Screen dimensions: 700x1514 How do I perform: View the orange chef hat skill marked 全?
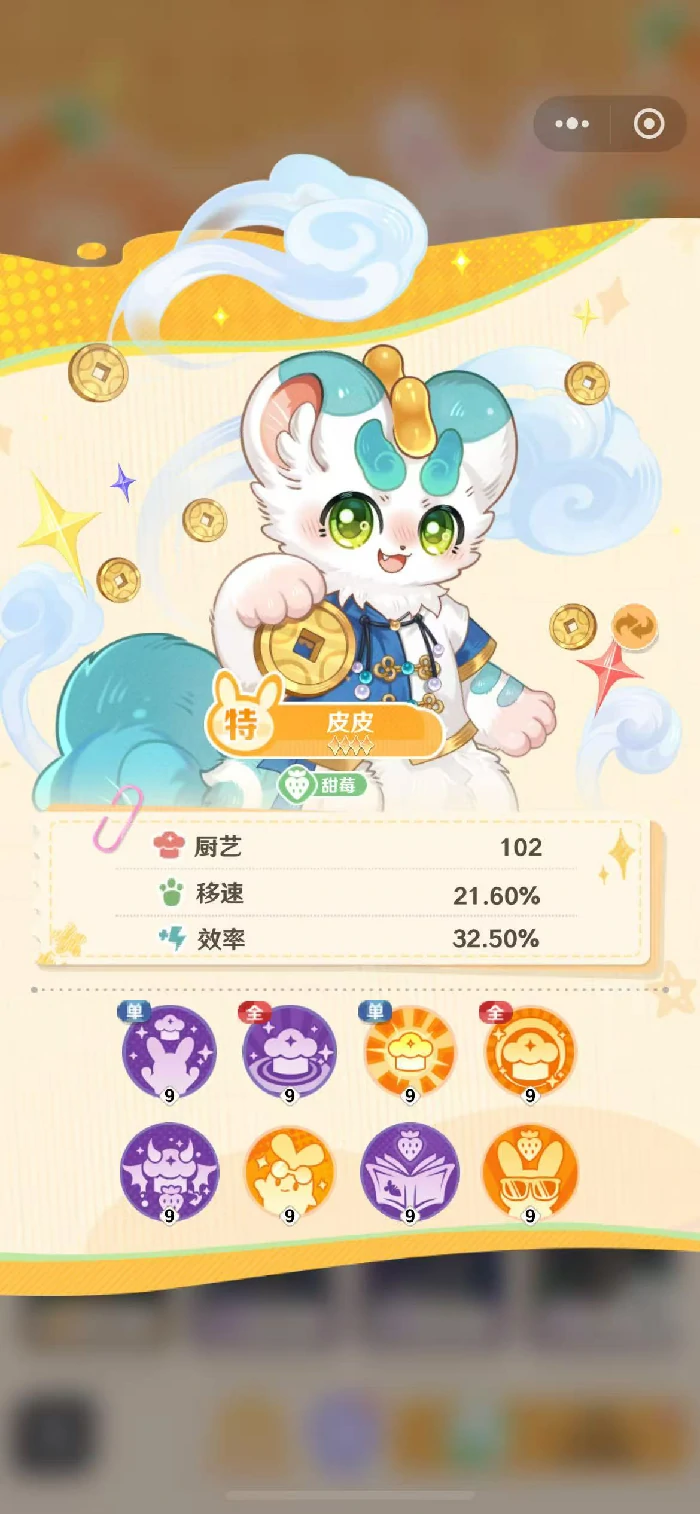[x=530, y=1052]
